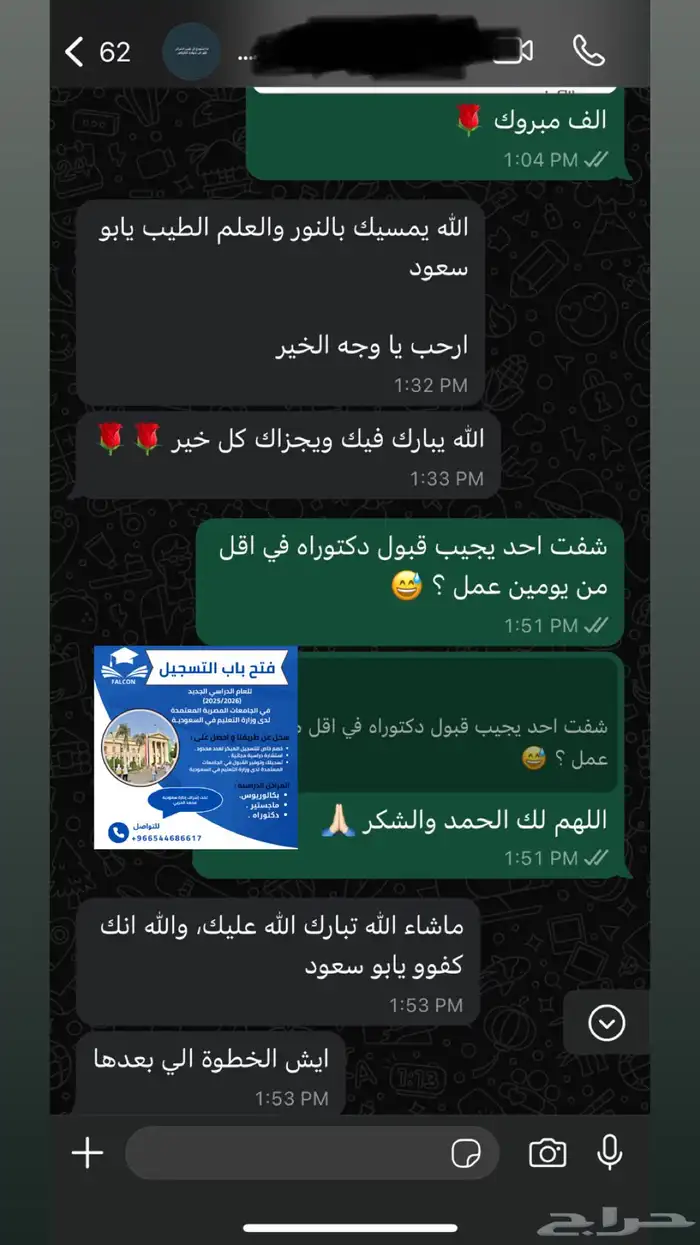Open the attachment plus menu

(88, 1153)
